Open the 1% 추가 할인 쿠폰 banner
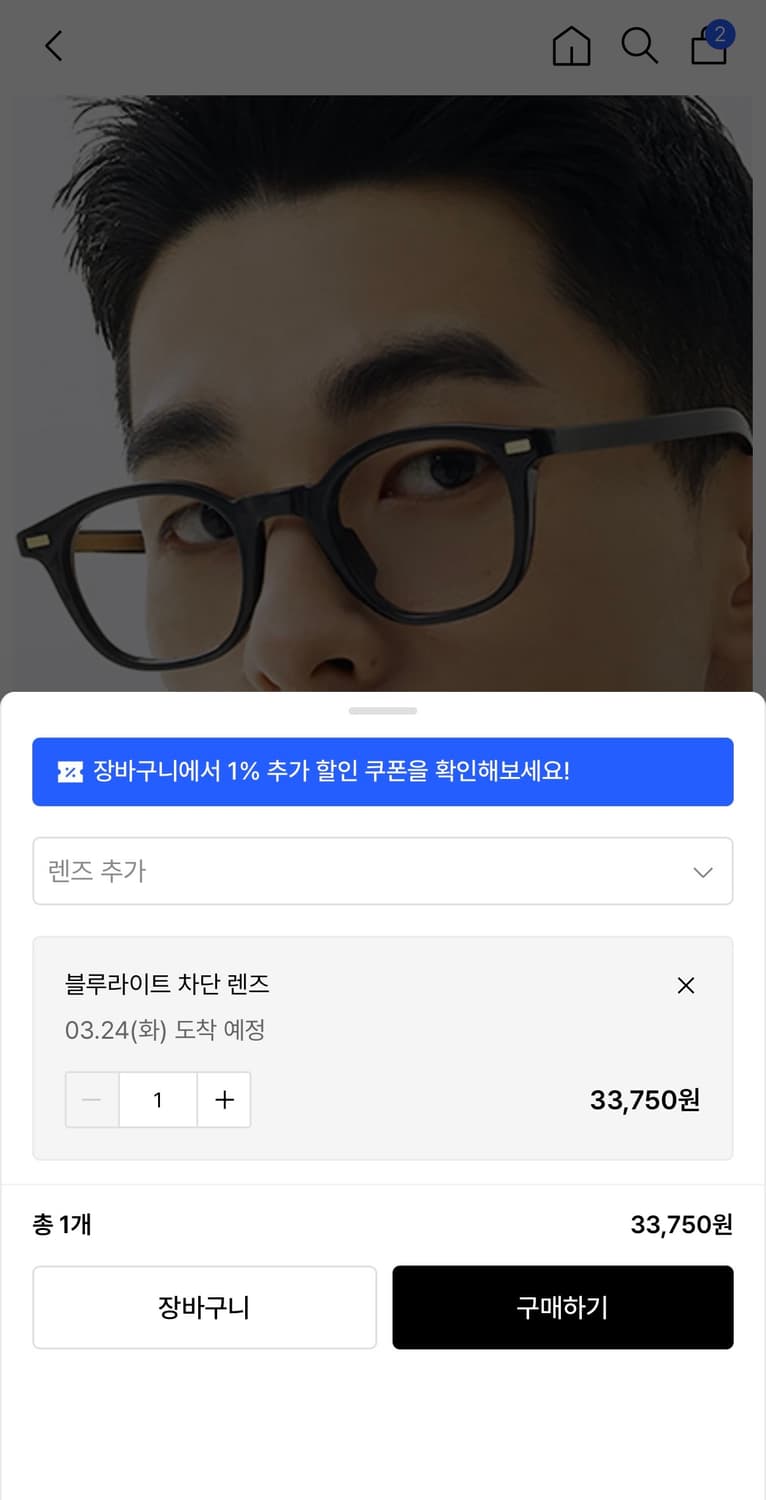This screenshot has height=1500, width=766. pyautogui.click(x=383, y=771)
